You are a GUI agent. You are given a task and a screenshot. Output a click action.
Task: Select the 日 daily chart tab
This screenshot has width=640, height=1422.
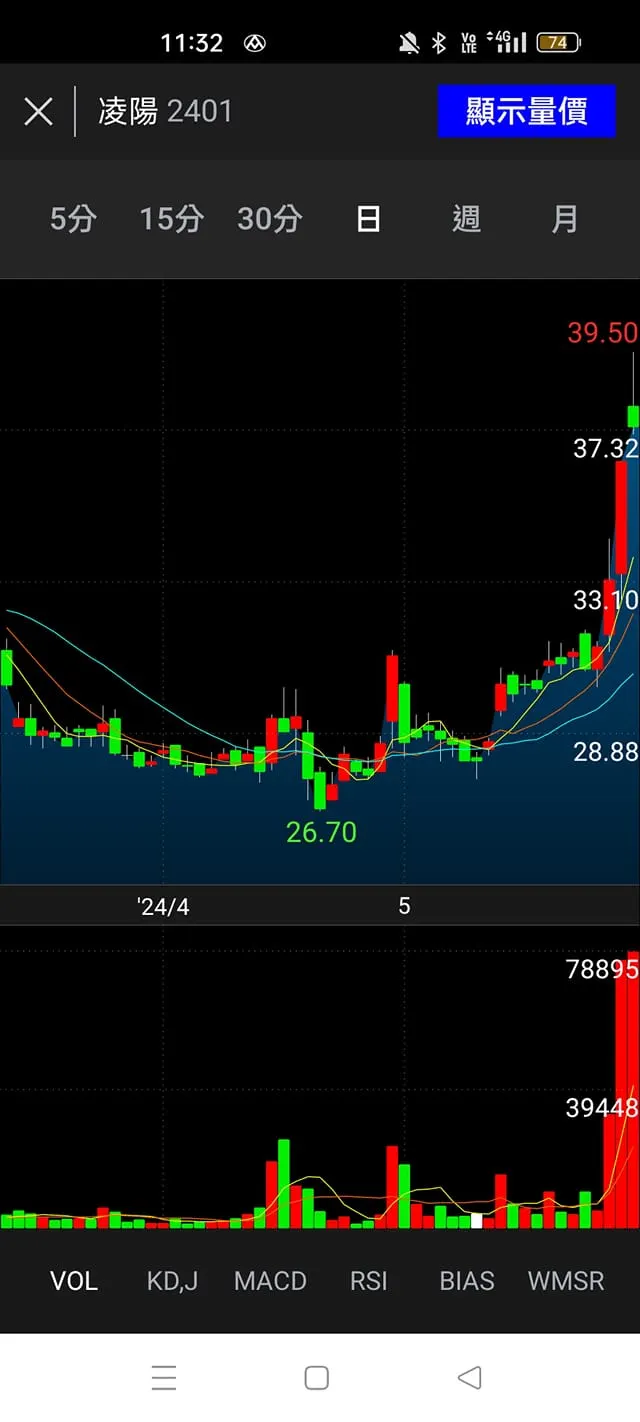(368, 219)
